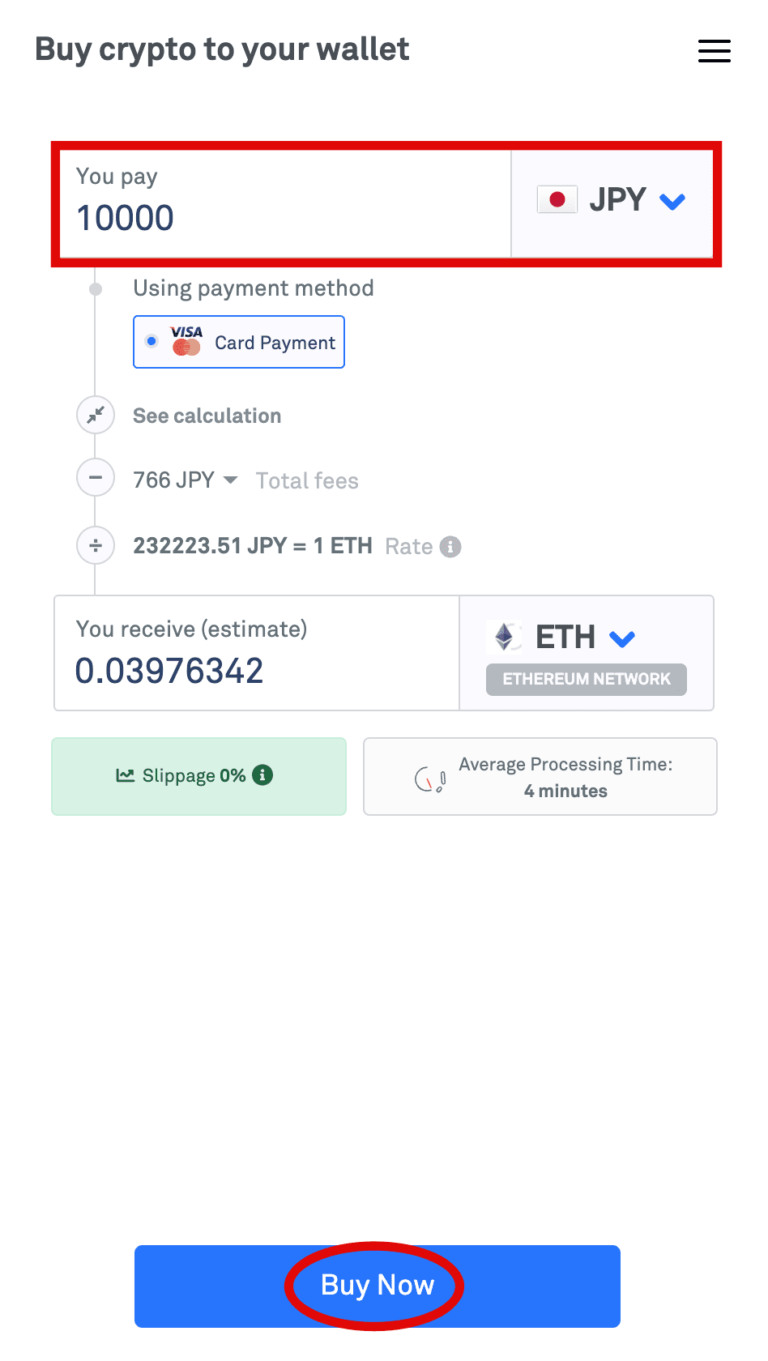Expand the 766 JPY total fees breakdown
Viewport: 768px width, 1361px height.
231,479
